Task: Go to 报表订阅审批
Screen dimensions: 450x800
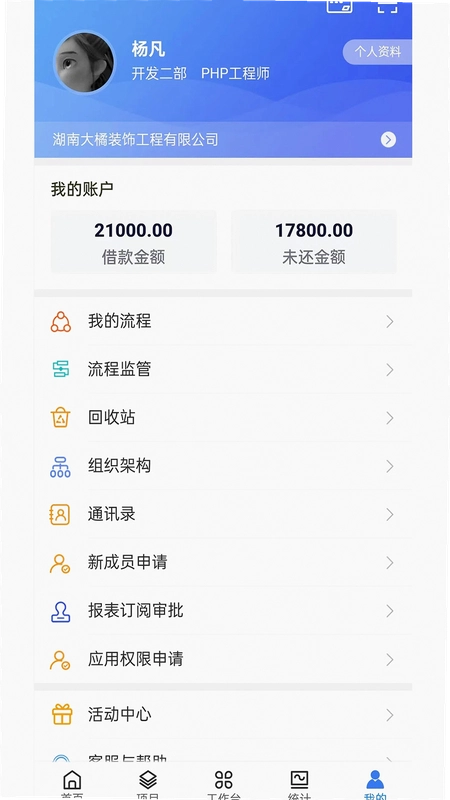Action: click(x=223, y=611)
